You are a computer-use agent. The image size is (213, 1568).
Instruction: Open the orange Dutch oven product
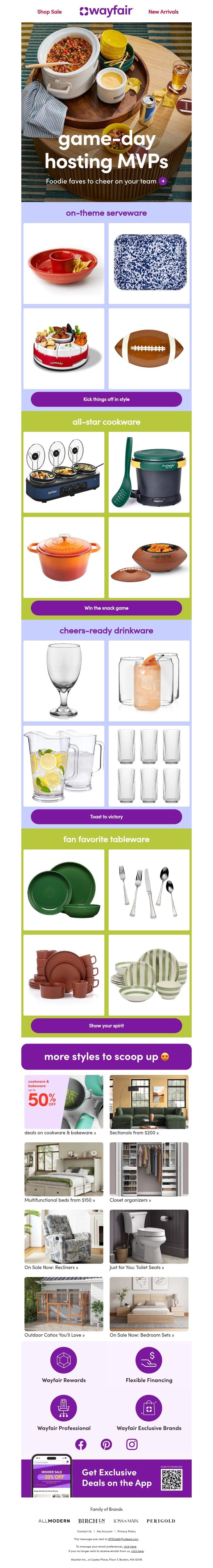[x=64, y=557]
